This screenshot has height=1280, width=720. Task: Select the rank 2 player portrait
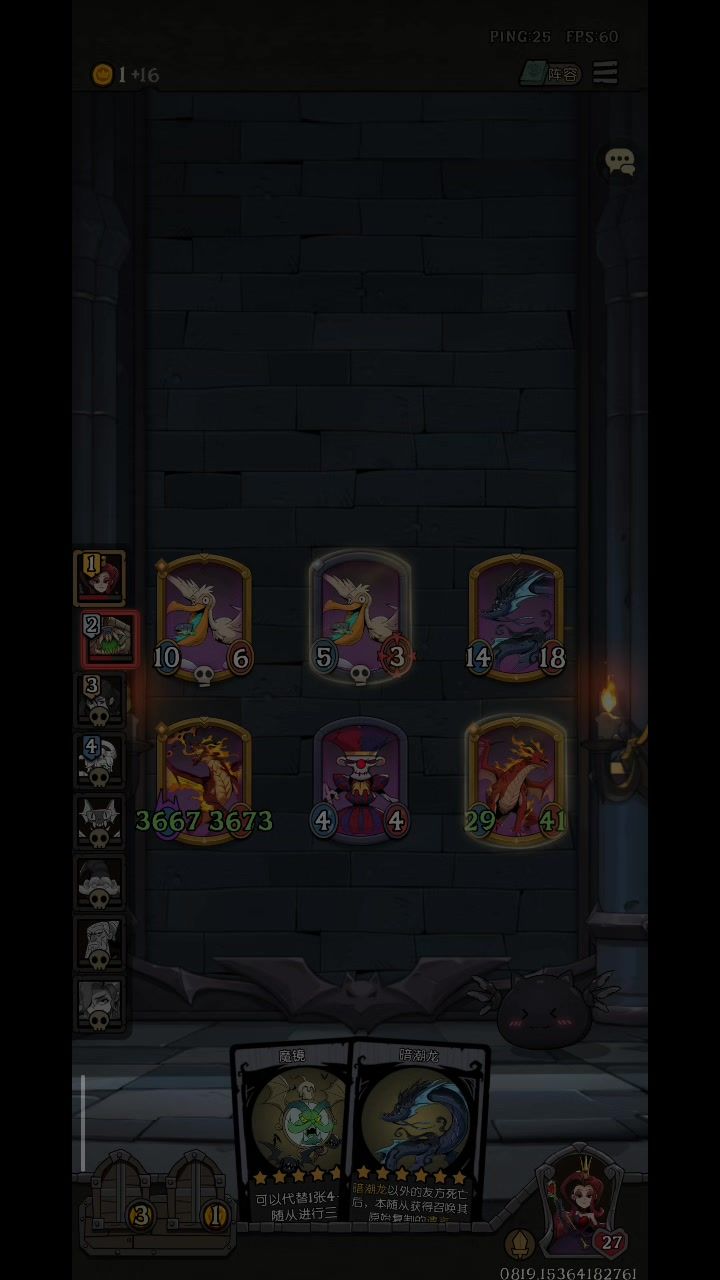pos(109,638)
